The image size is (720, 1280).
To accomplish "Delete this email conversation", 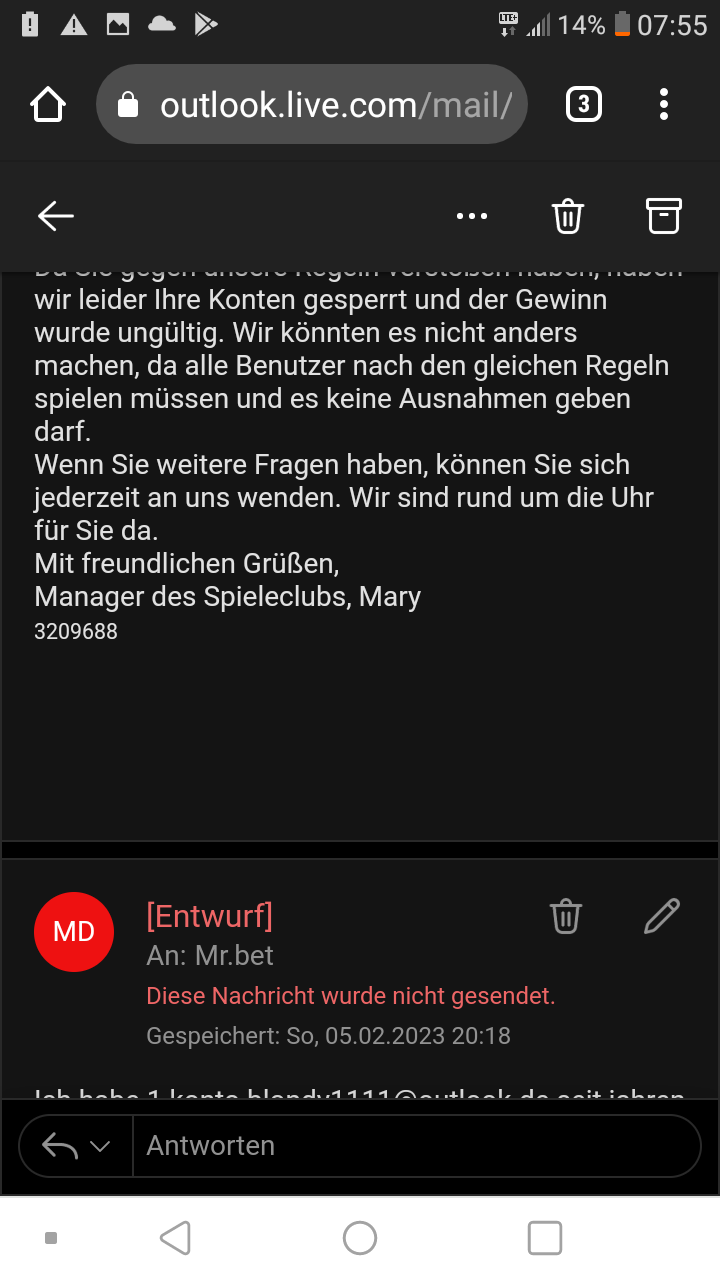I will (567, 216).
